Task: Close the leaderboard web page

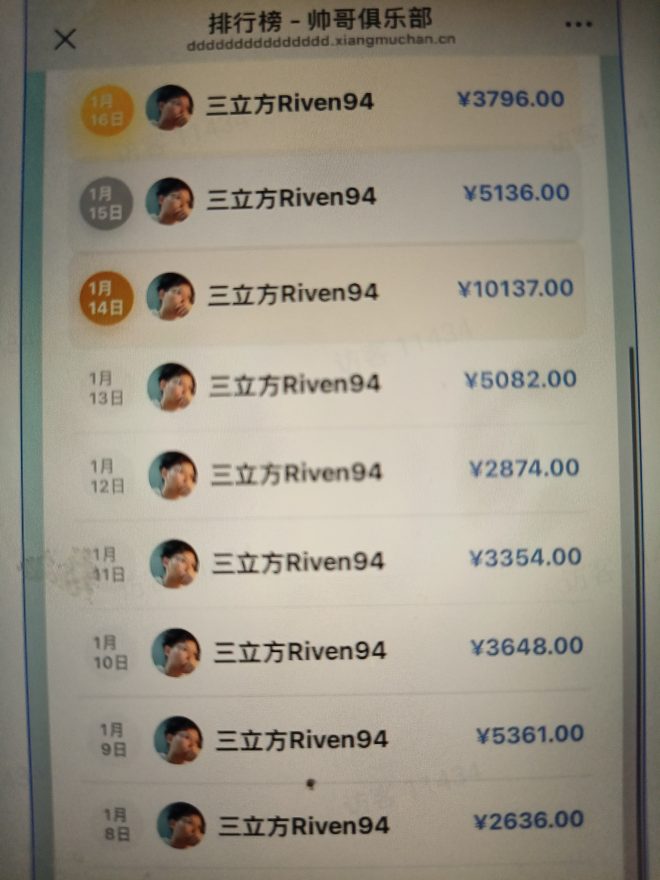Action: point(64,39)
